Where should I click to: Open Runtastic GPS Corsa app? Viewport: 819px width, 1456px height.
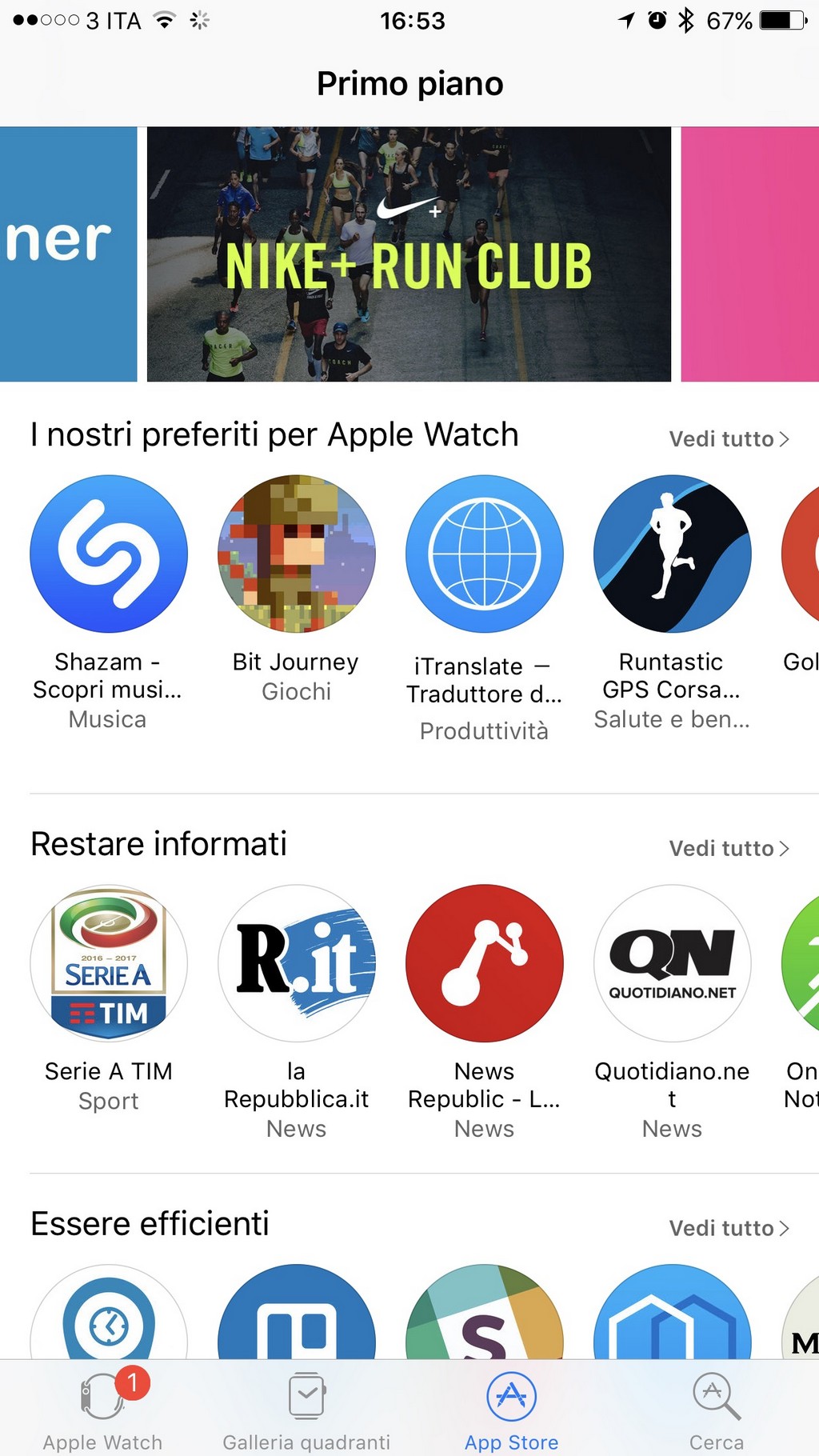(673, 554)
